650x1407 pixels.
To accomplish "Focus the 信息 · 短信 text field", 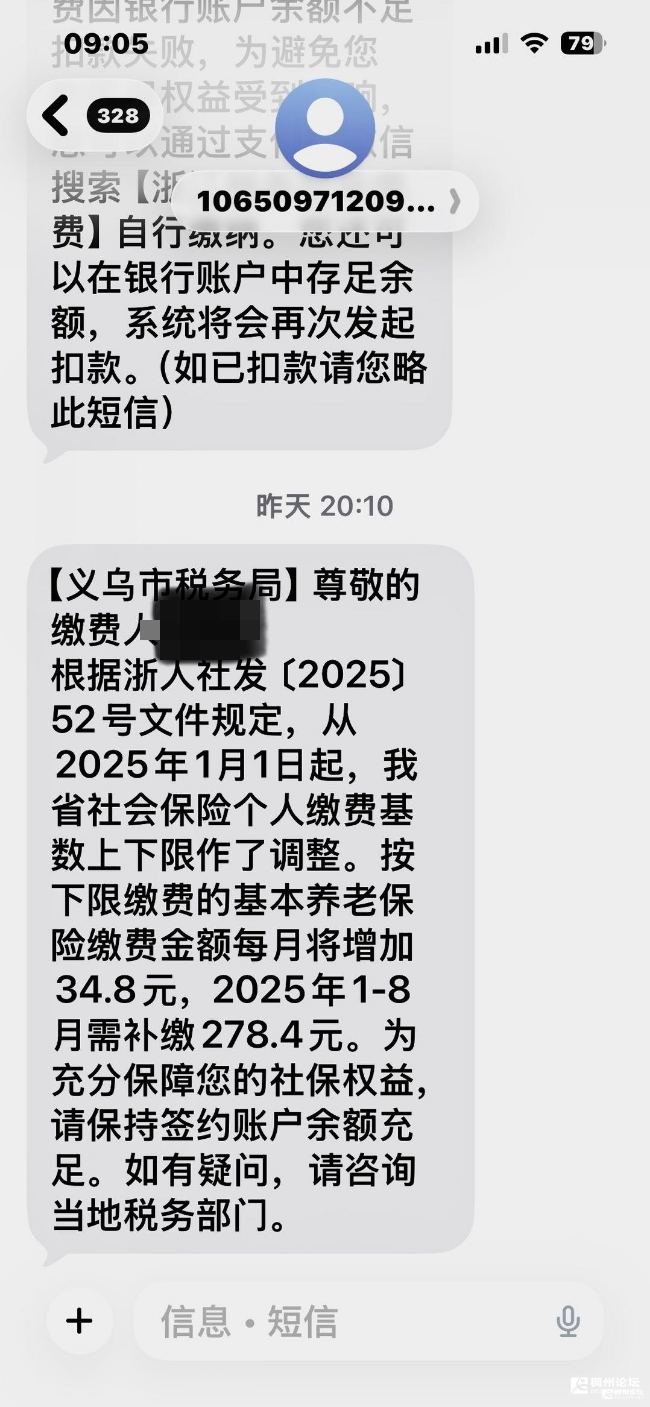I will click(x=340, y=1321).
